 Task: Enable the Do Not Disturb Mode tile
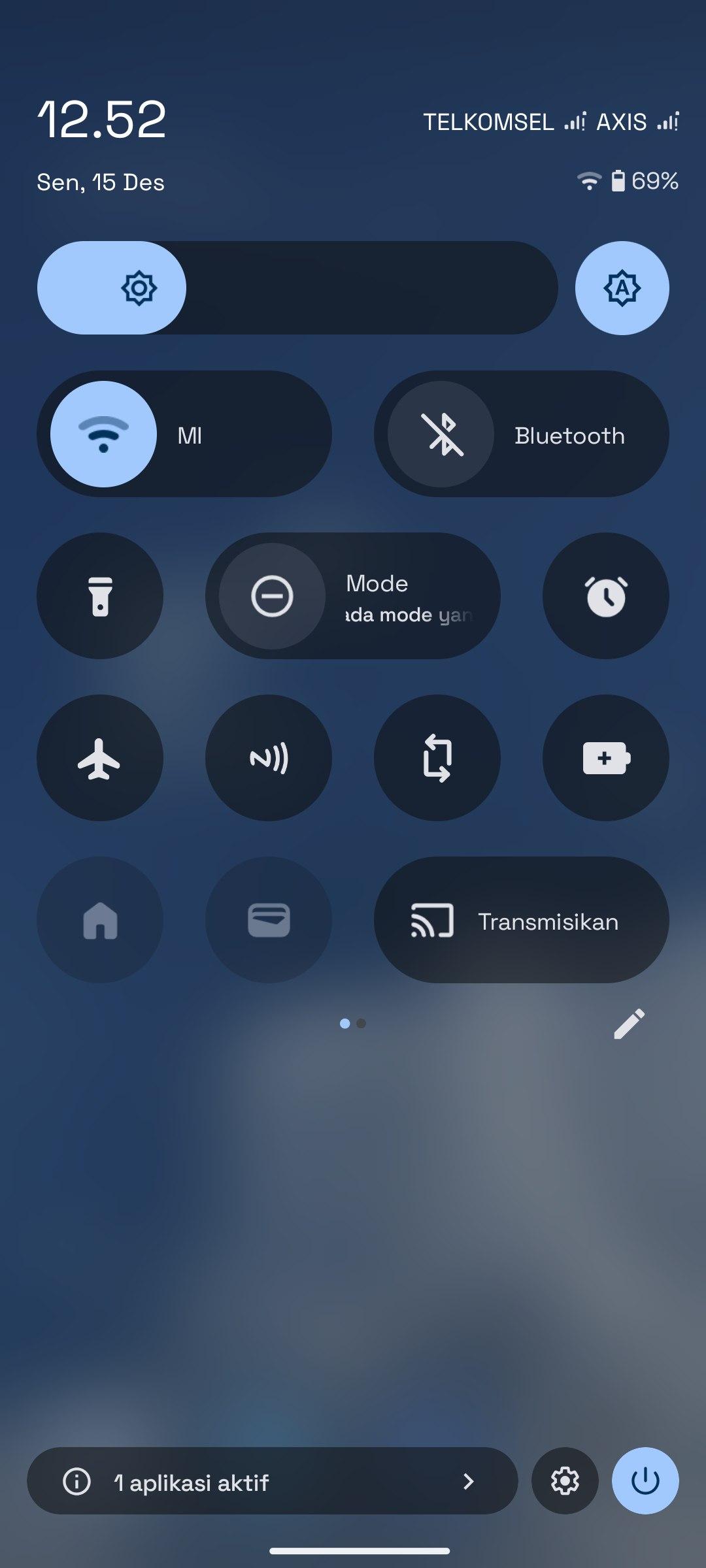272,596
